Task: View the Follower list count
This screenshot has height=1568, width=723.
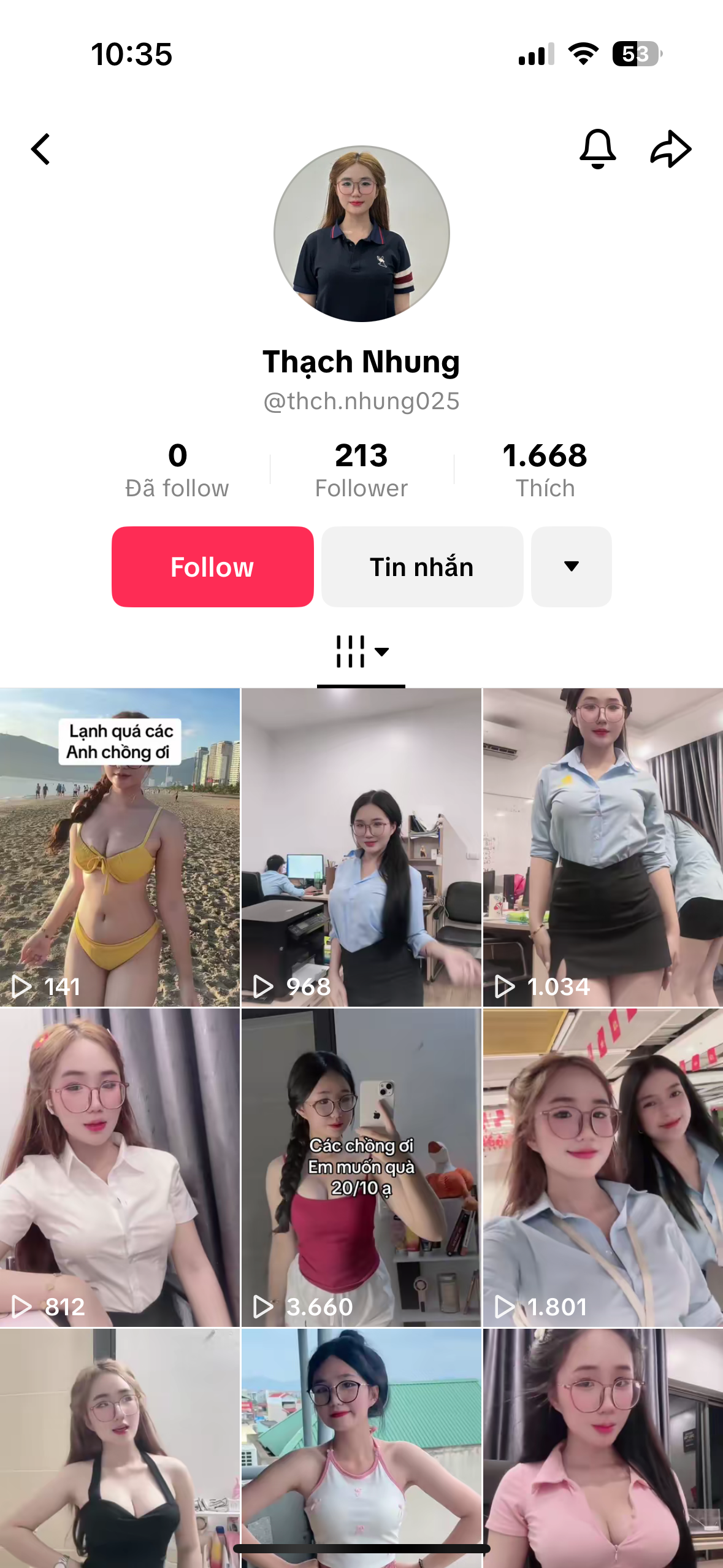Action: tap(361, 470)
